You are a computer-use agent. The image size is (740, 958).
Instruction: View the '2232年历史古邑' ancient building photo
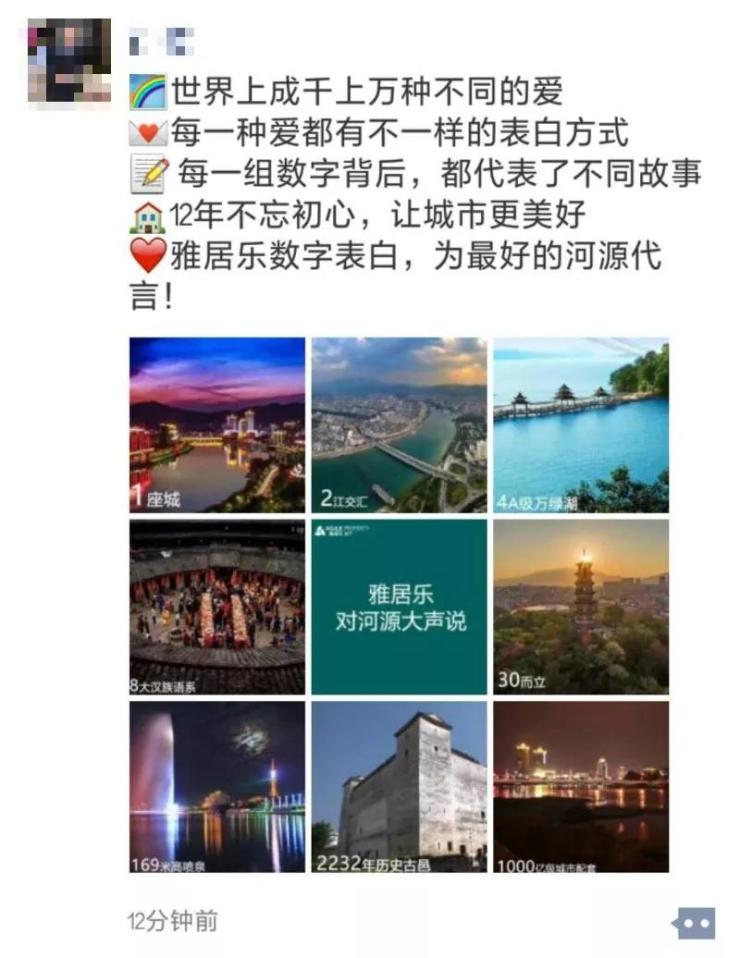[399, 787]
